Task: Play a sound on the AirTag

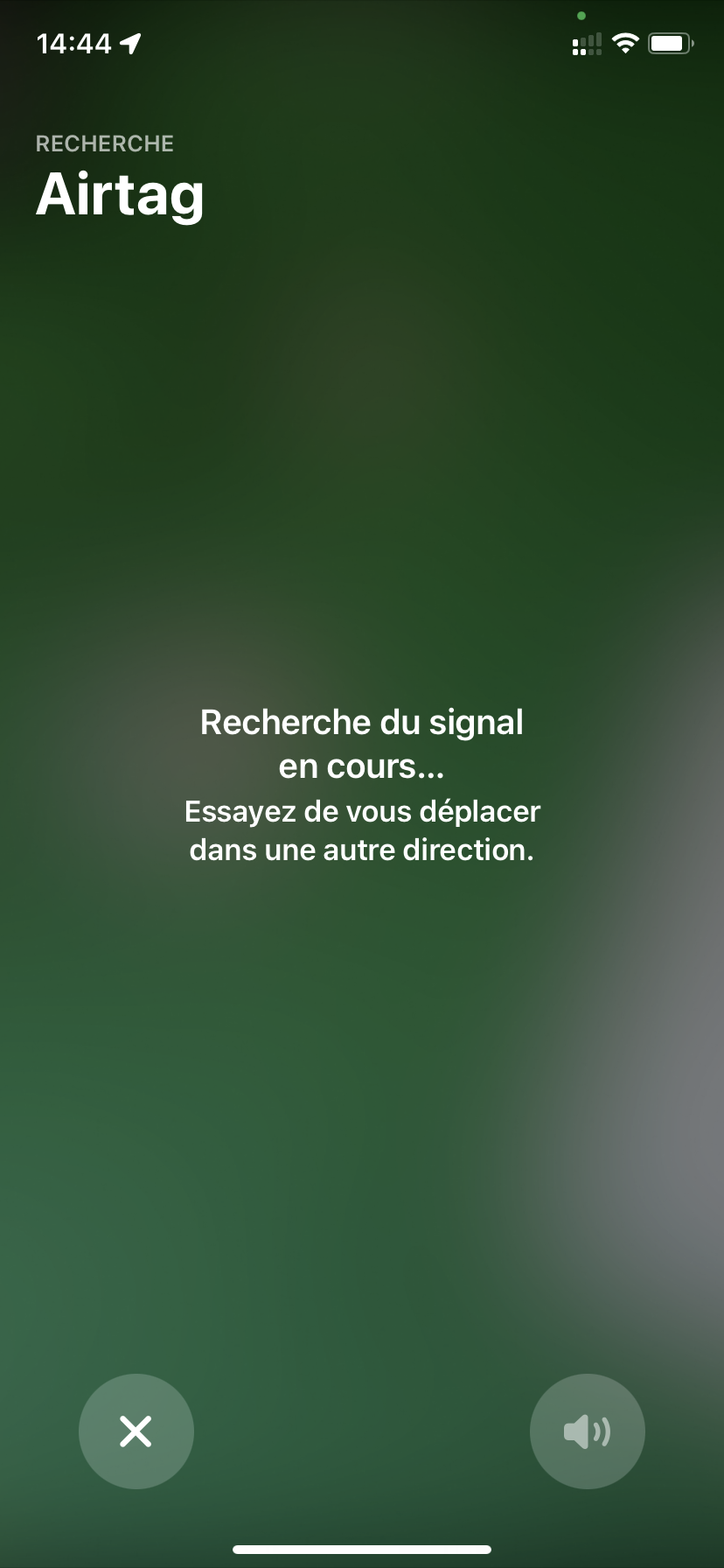Action: click(588, 1431)
